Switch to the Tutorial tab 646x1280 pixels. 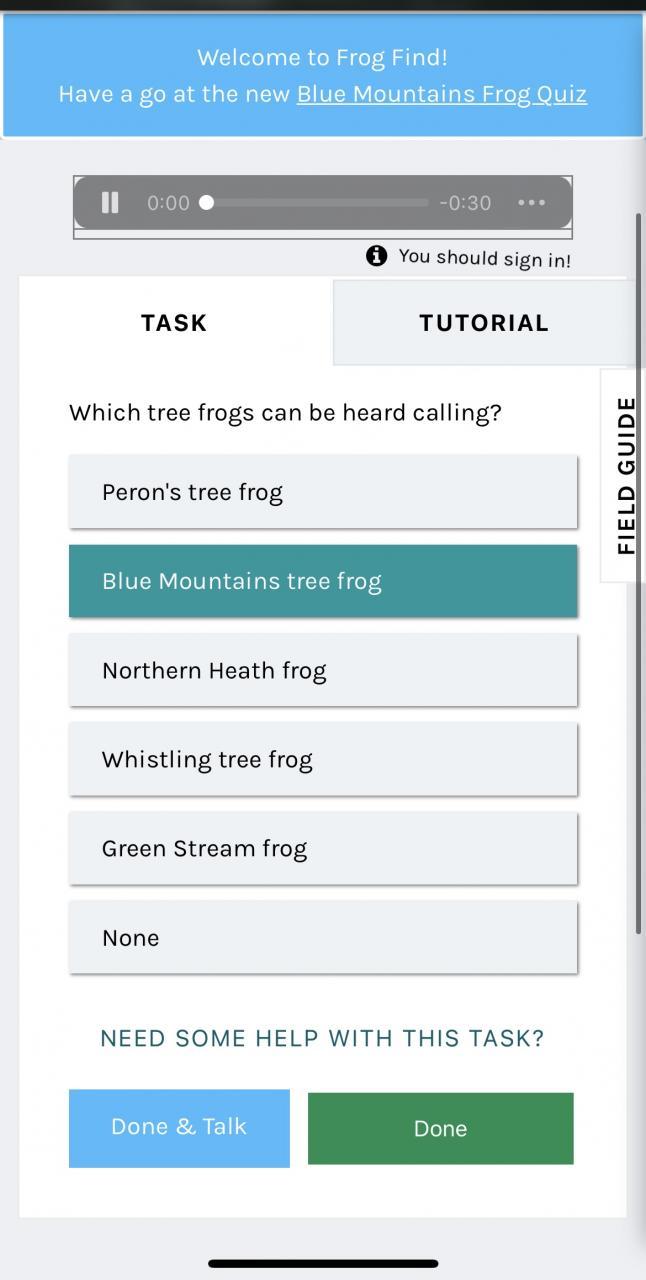point(483,323)
